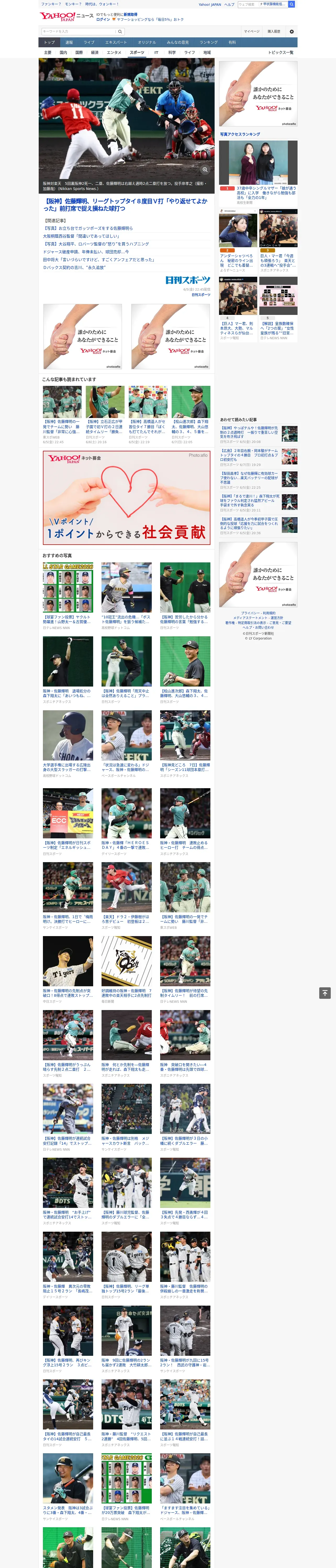336x1568 pixels.
Task: Open the Yahoo! JAPAN link in the top bar
Action: pyautogui.click(x=210, y=4)
